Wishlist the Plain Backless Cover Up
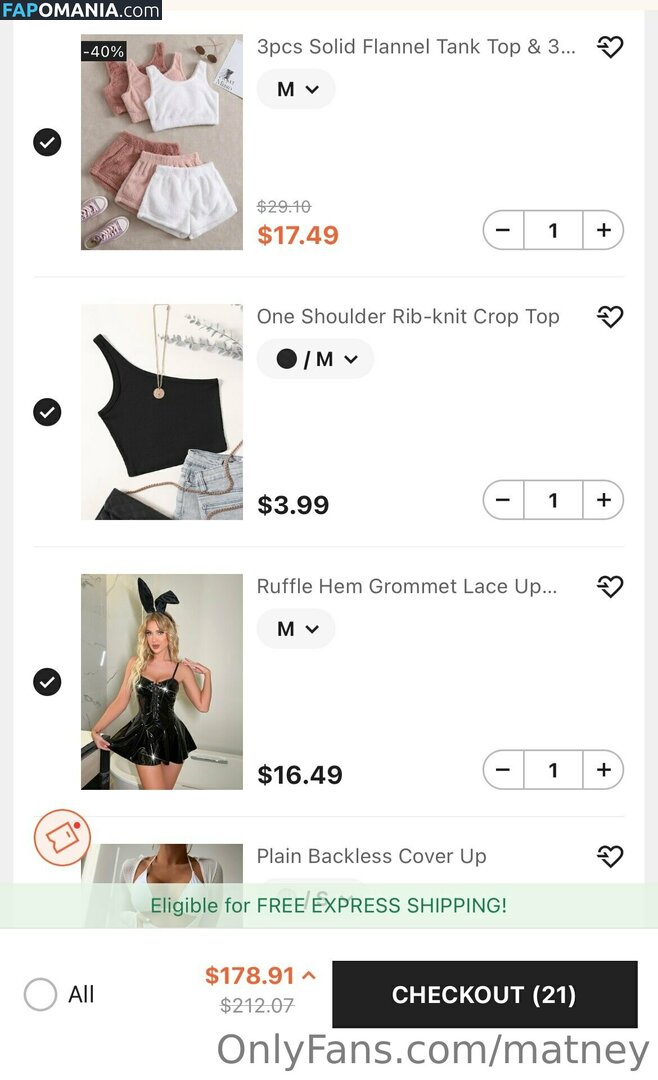Image resolution: width=658 pixels, height=1080 pixels. (x=609, y=857)
